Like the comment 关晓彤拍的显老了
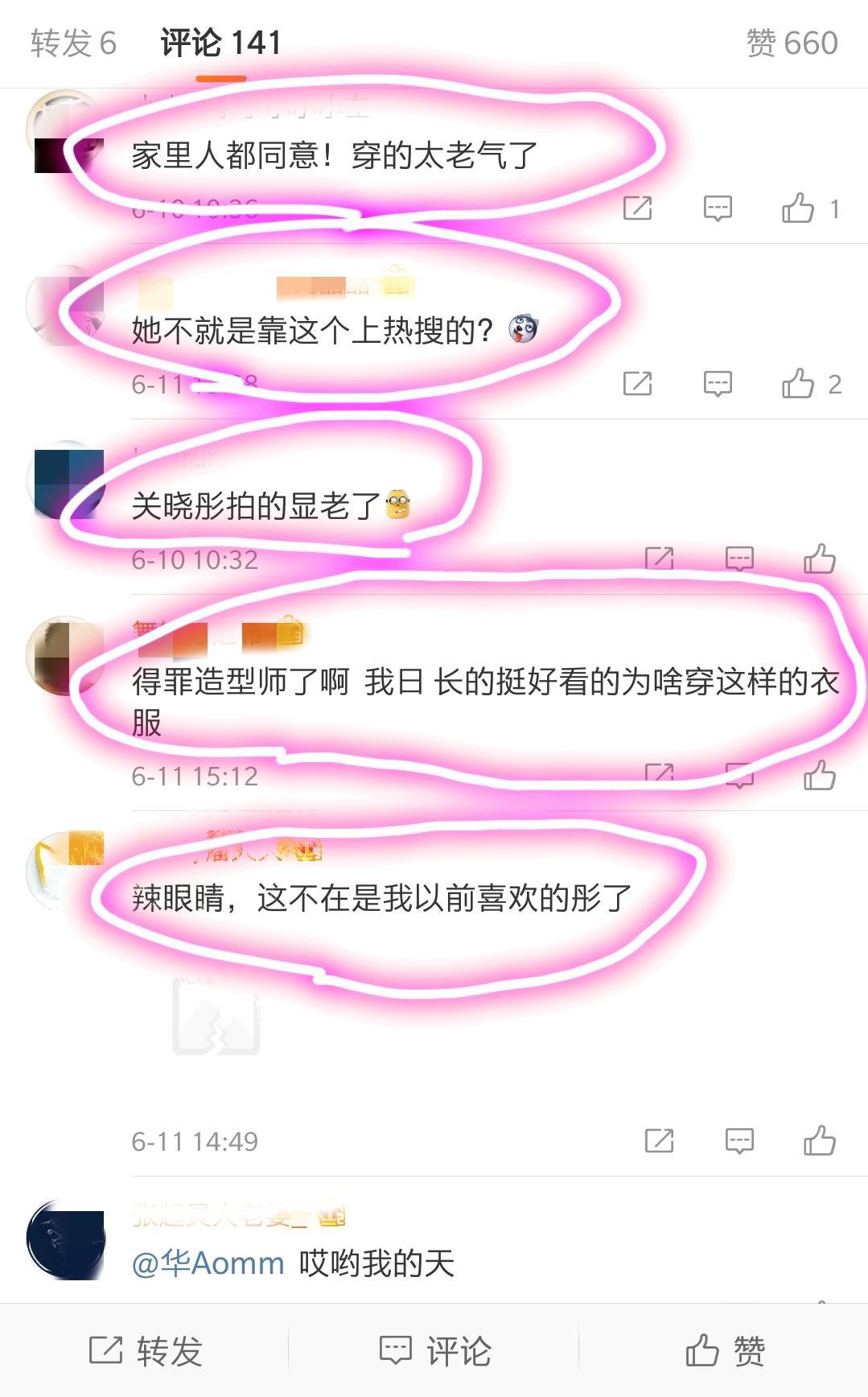The width and height of the screenshot is (868, 1397). point(819,558)
